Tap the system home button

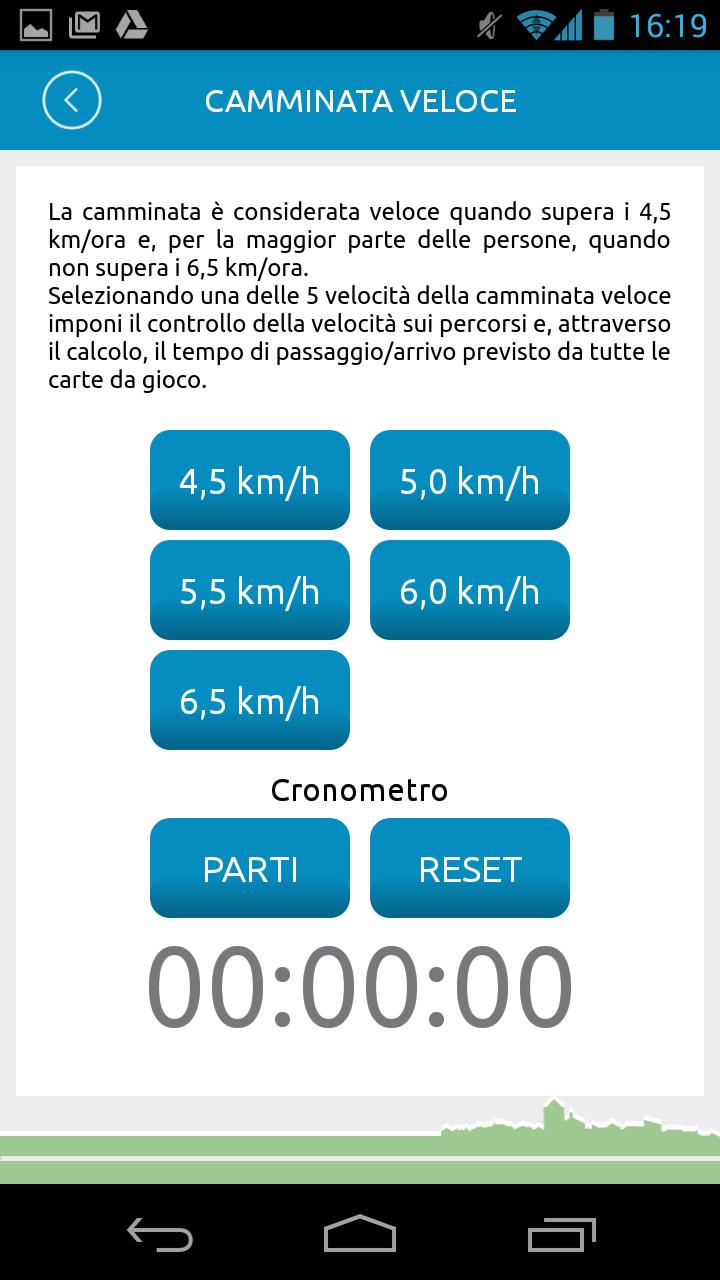click(360, 1233)
